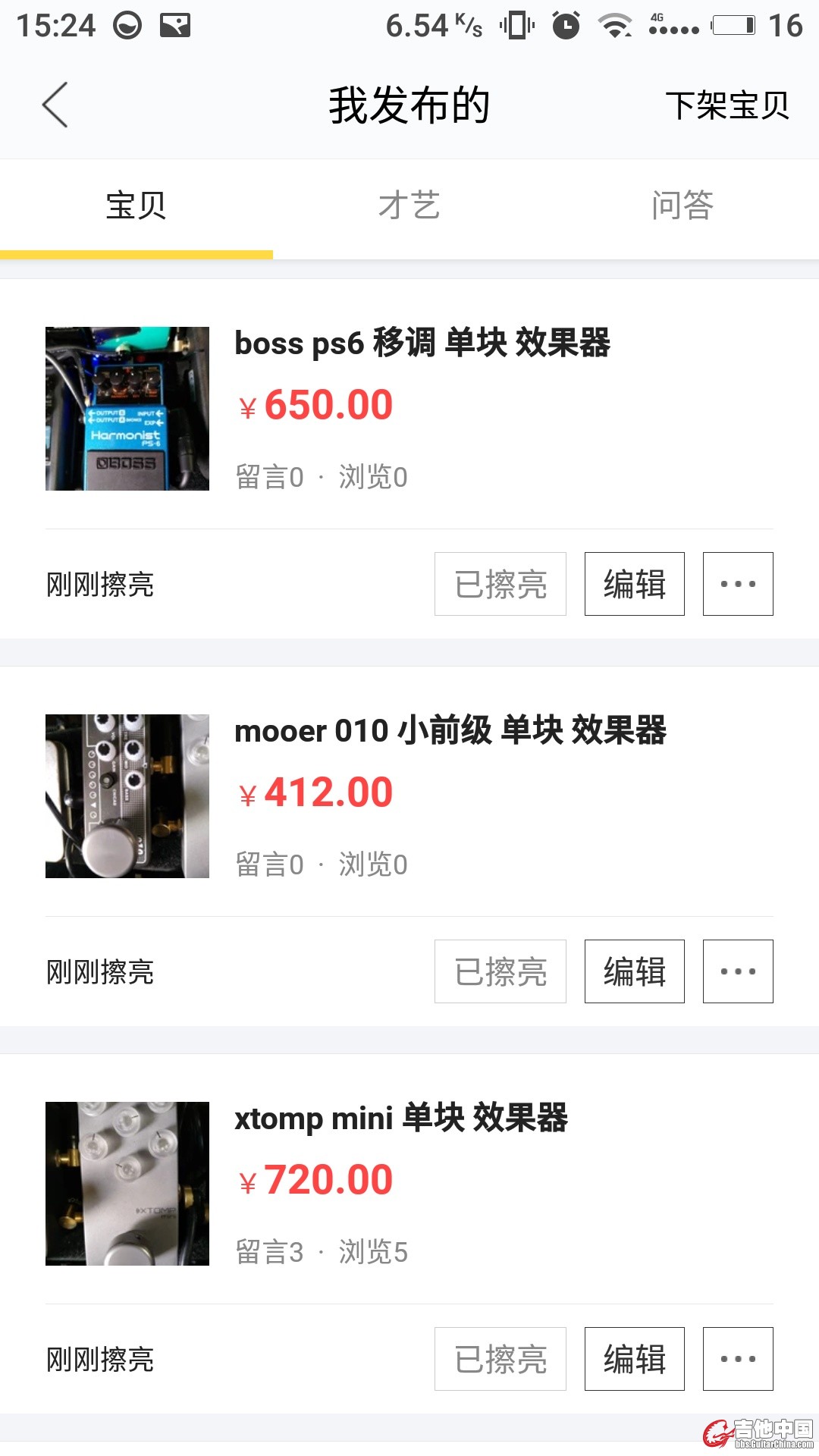Open the boss ps6 移调 listing

click(422, 343)
